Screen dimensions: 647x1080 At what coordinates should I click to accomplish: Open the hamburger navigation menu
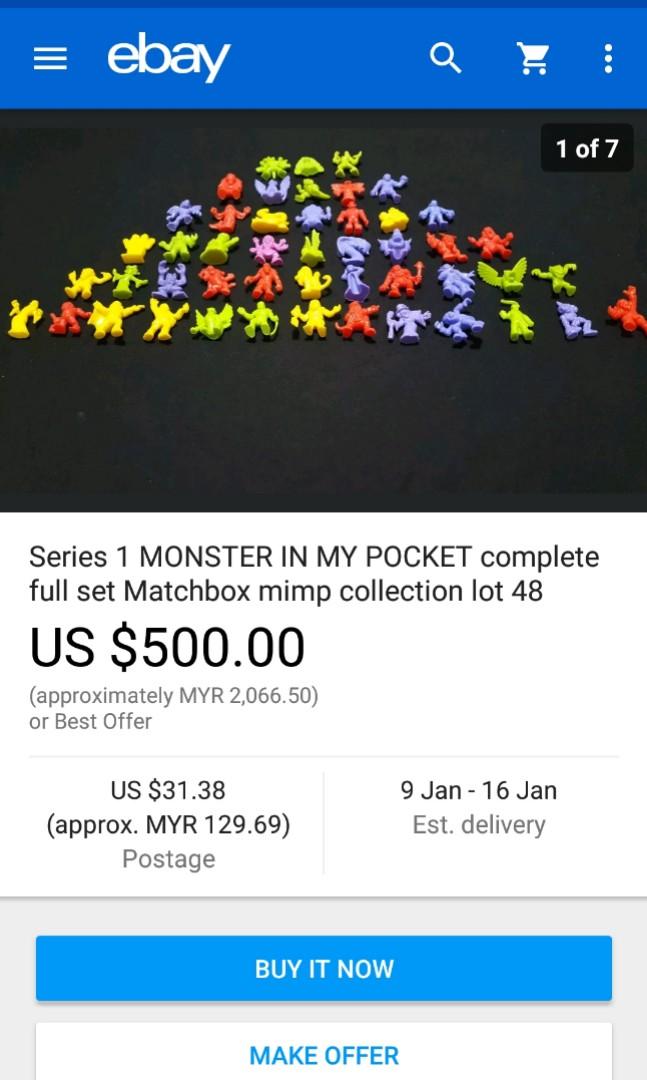click(50, 60)
